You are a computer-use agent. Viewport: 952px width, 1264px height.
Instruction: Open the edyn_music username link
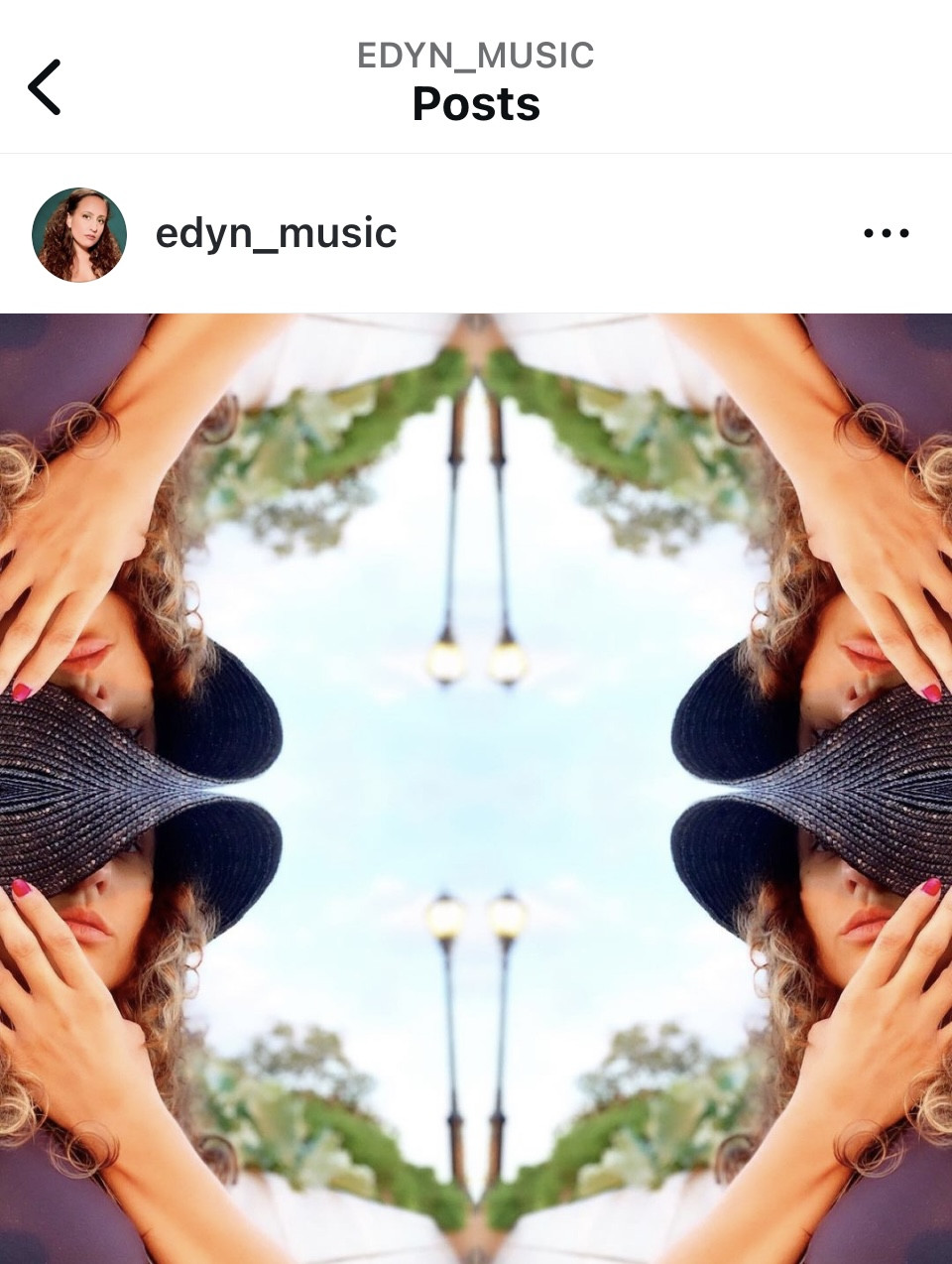coord(276,234)
